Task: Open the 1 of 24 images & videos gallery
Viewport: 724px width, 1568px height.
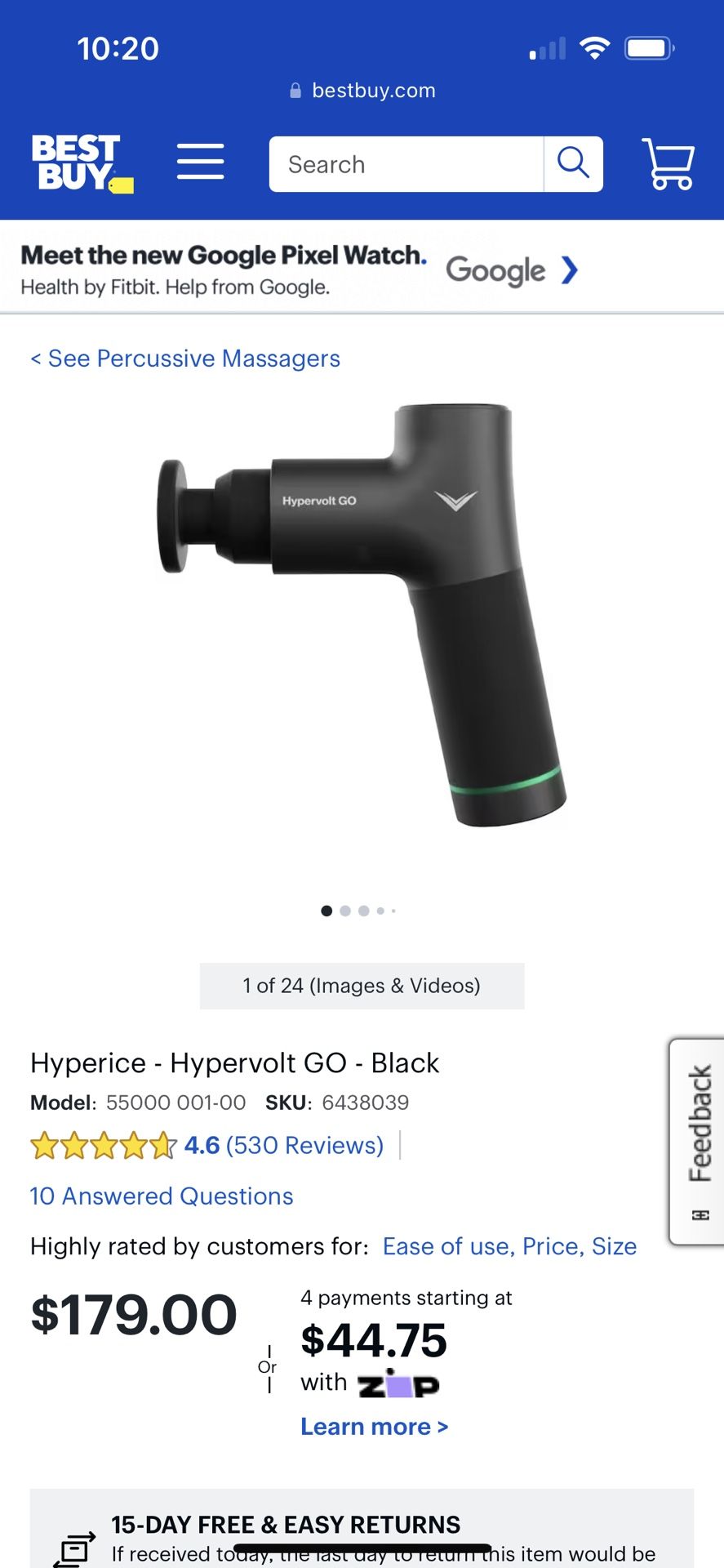Action: pyautogui.click(x=362, y=986)
